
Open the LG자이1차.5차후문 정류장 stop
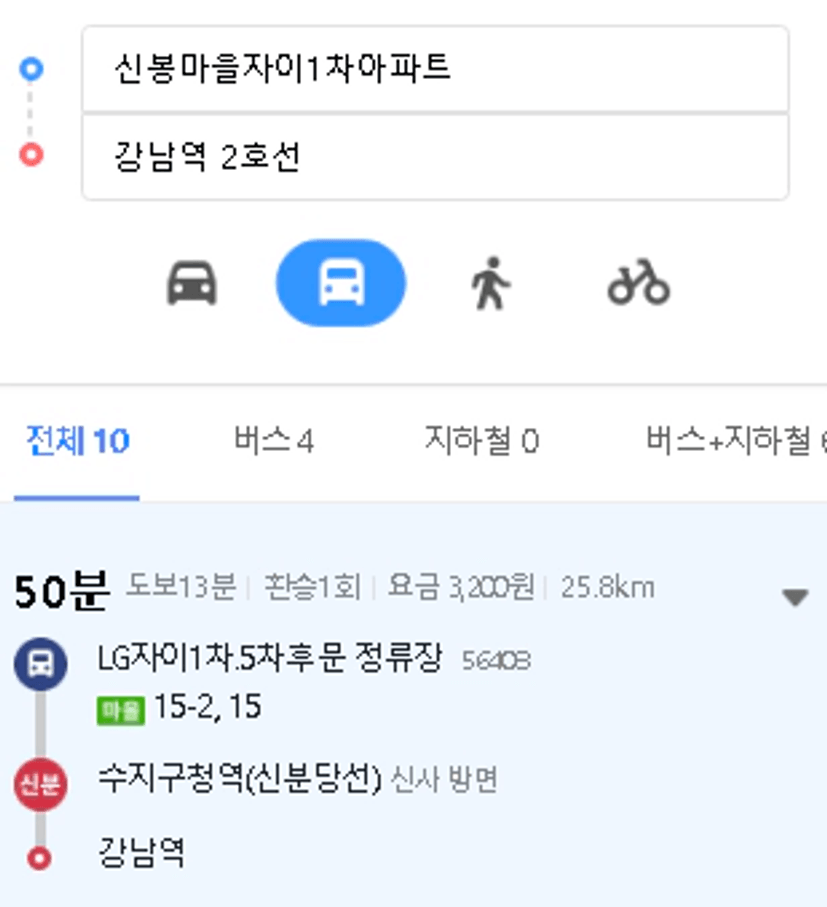coord(270,659)
